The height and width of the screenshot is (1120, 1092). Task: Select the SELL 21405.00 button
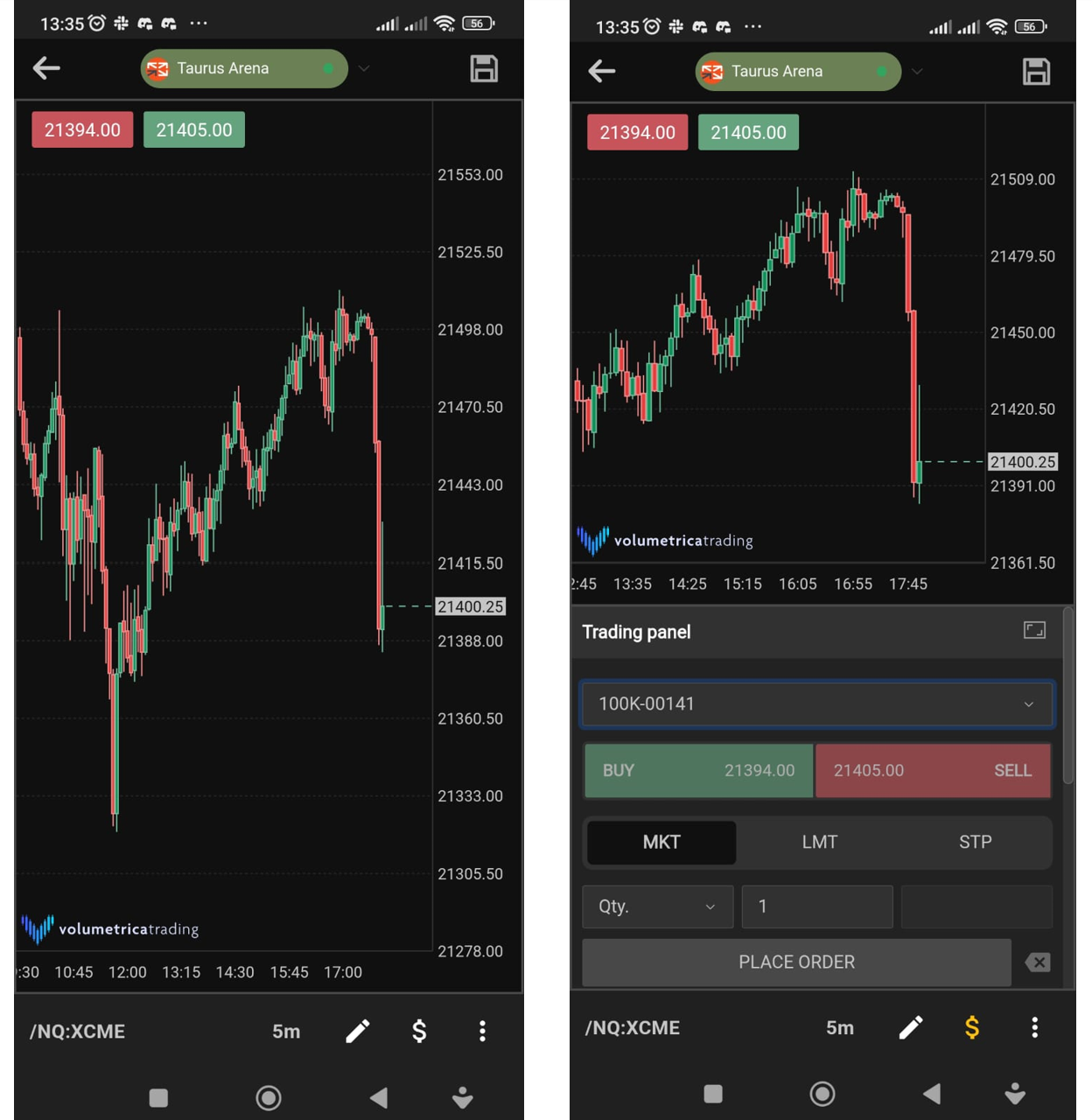(x=933, y=770)
